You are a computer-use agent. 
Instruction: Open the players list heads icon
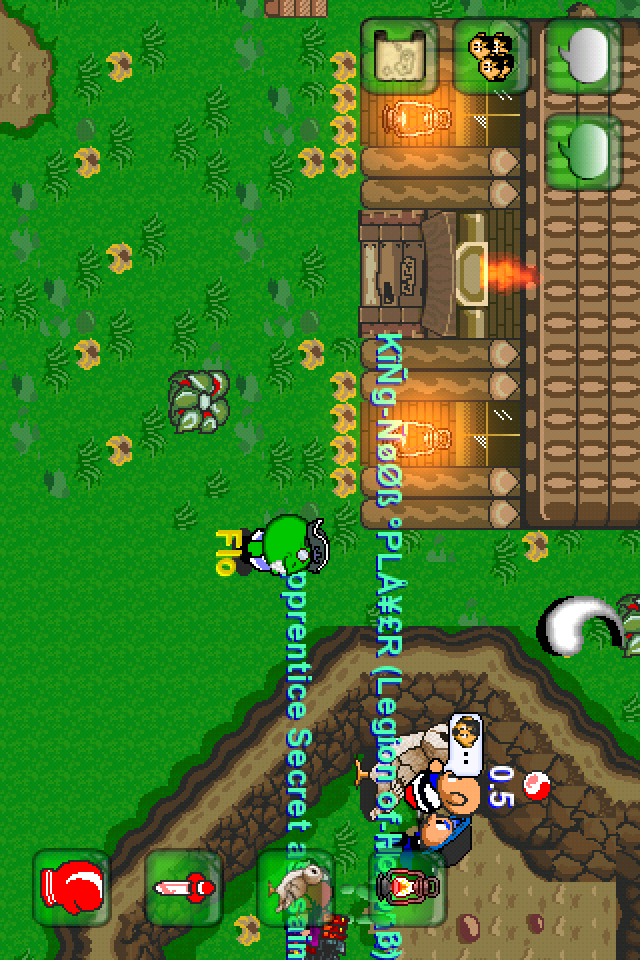[x=492, y=56]
